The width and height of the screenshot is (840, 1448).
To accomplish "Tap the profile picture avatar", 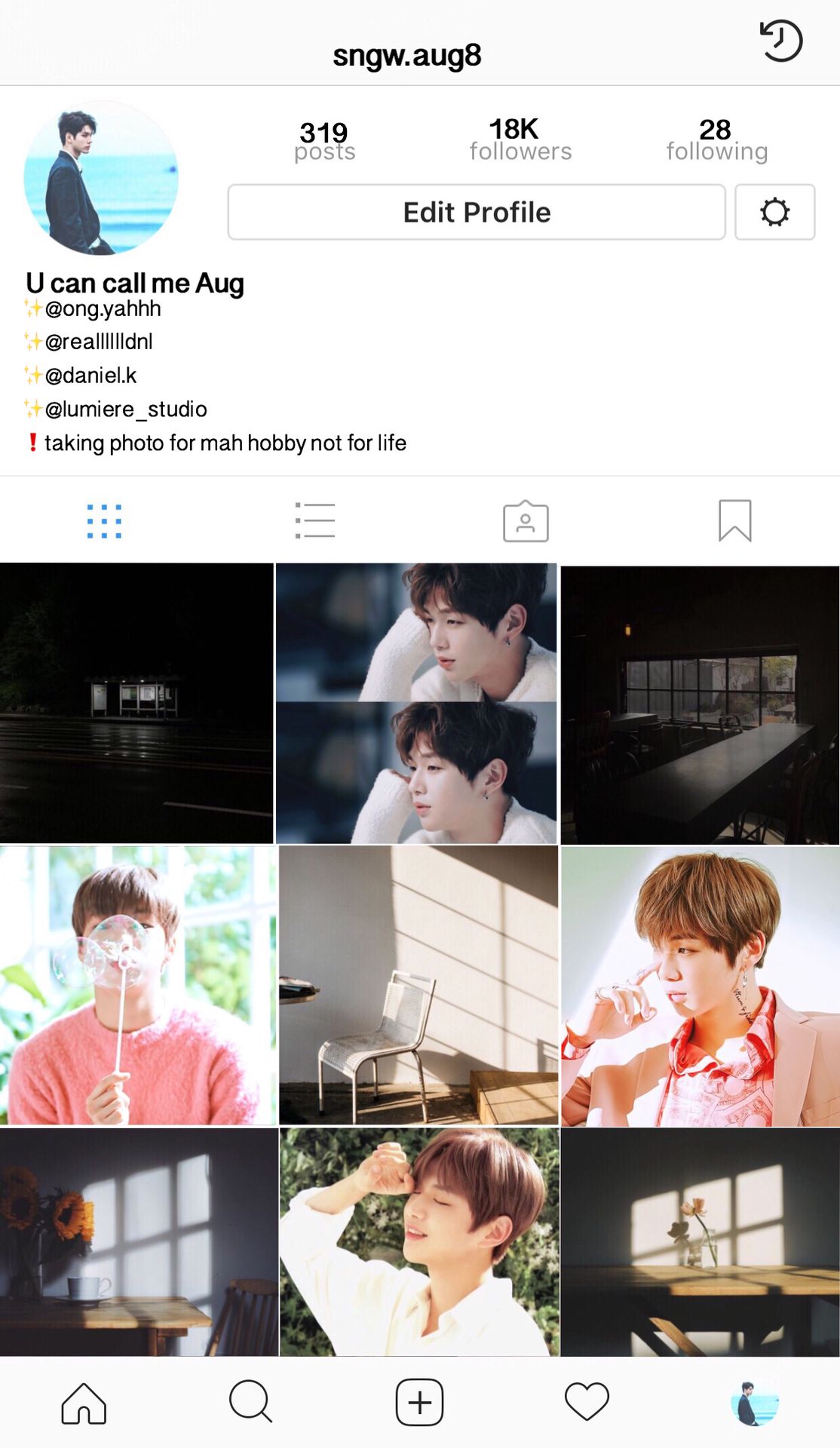I will coord(101,178).
